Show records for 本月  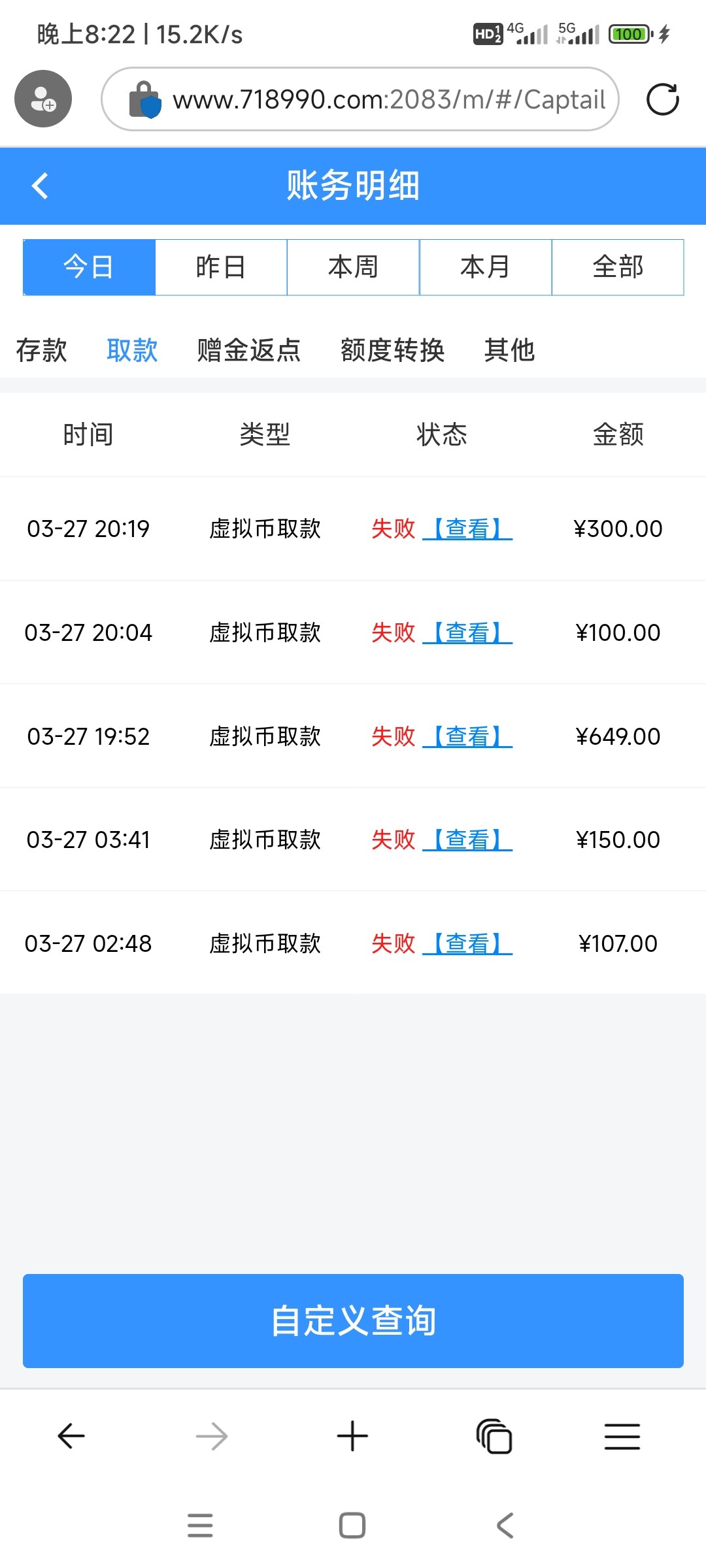(485, 267)
